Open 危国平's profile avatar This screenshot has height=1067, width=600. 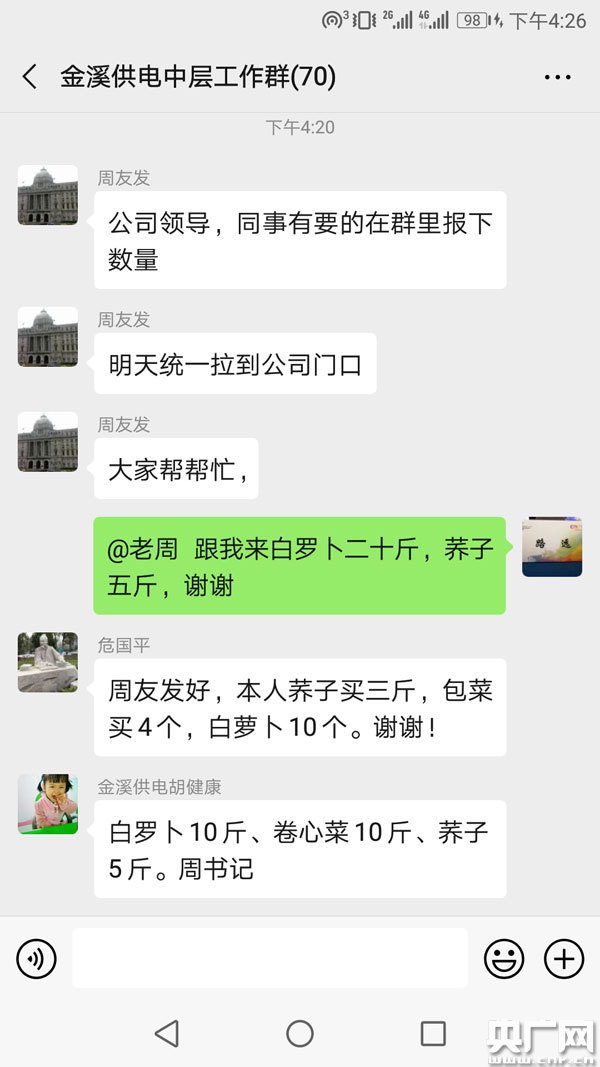click(47, 662)
